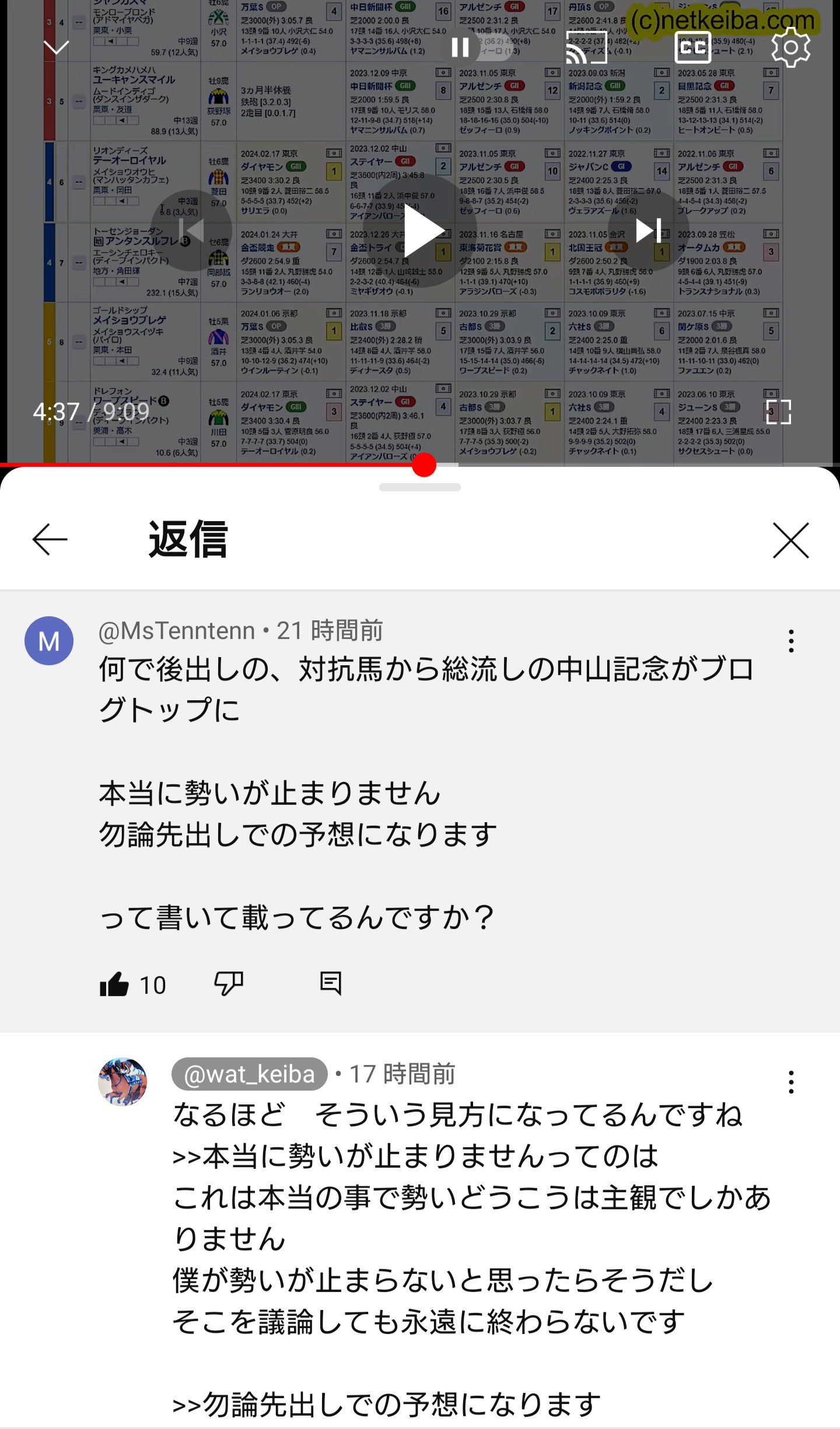
Task: Close the 返信 replies panel
Action: (791, 540)
